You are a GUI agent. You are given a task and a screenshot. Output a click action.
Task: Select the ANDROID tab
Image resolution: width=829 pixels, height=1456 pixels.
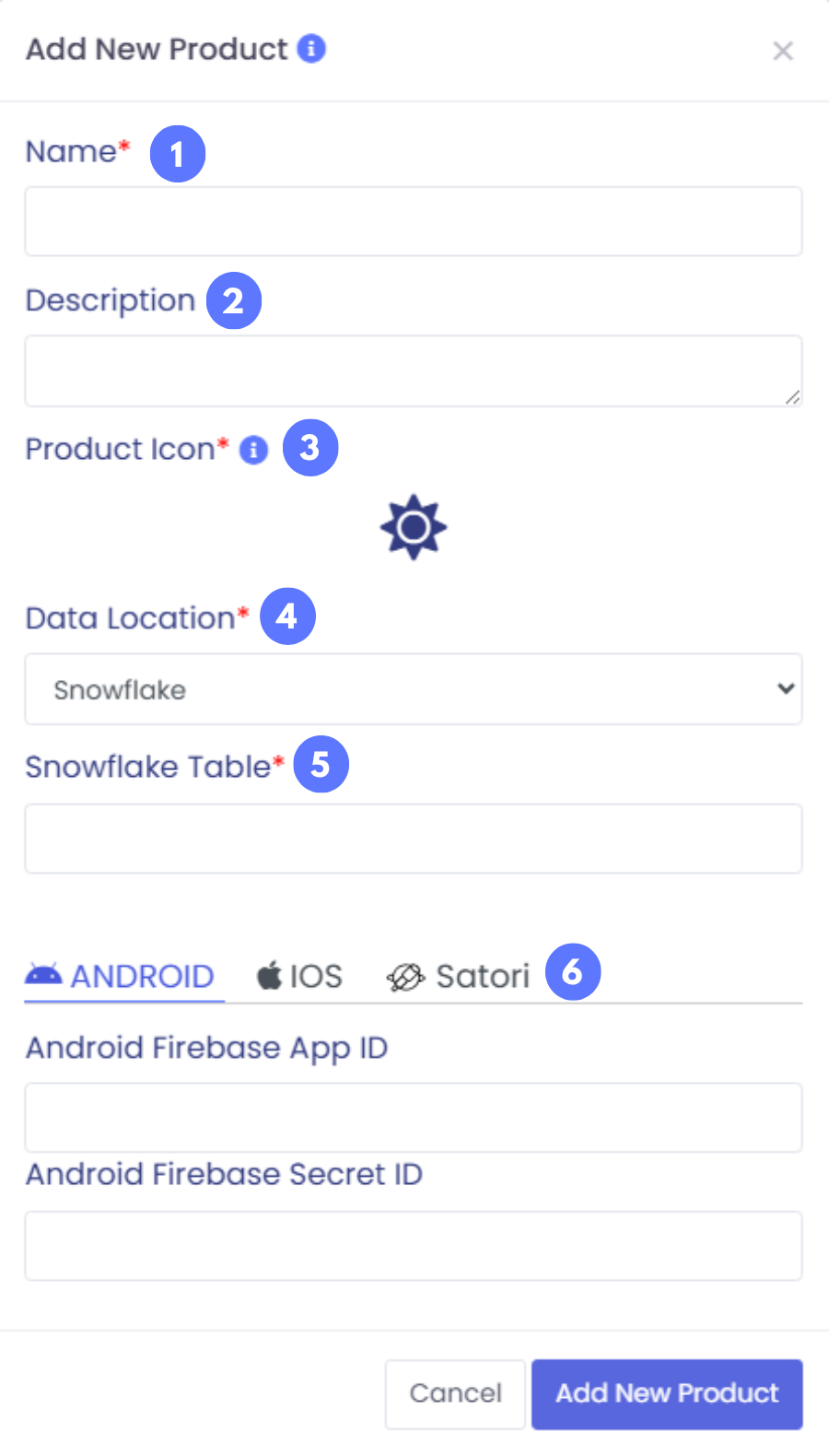tap(121, 976)
